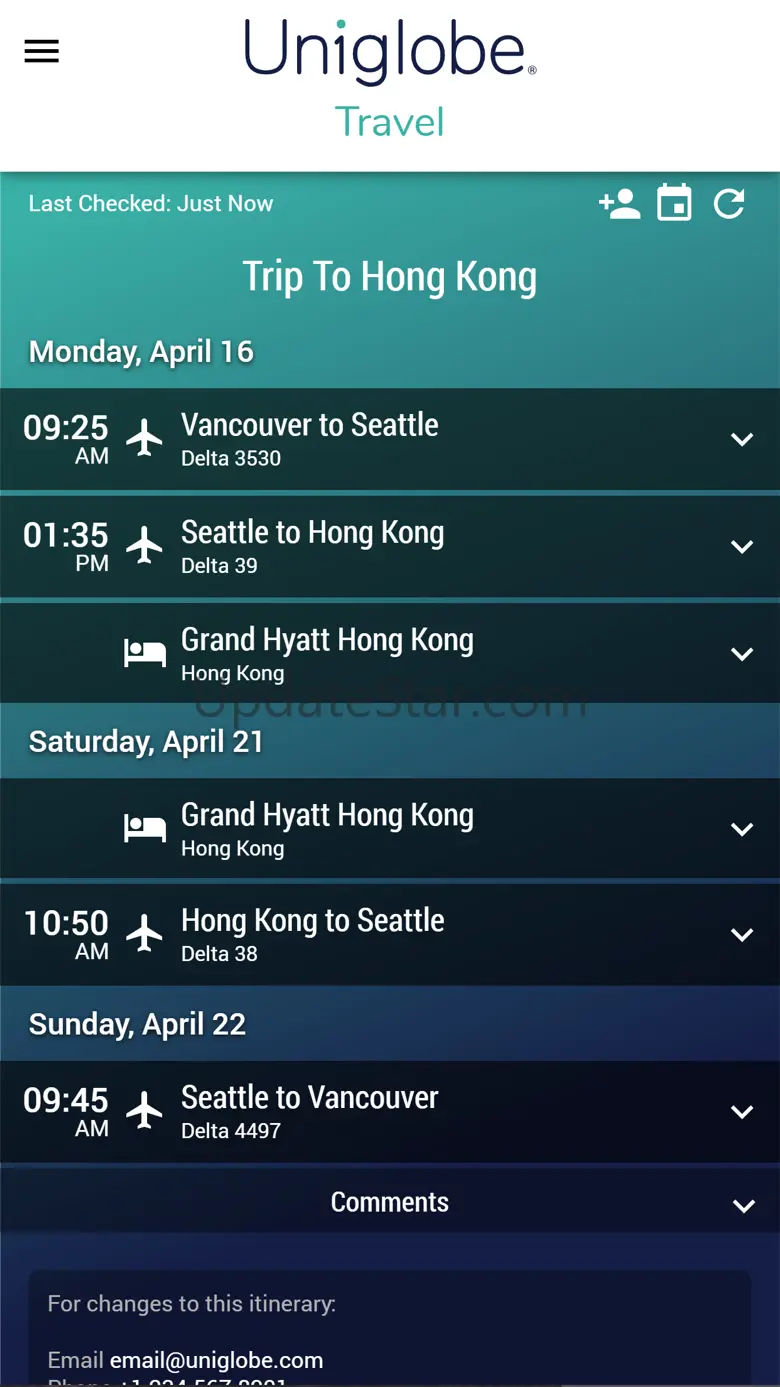Image resolution: width=780 pixels, height=1387 pixels.
Task: Refresh the itinerary
Action: click(729, 204)
